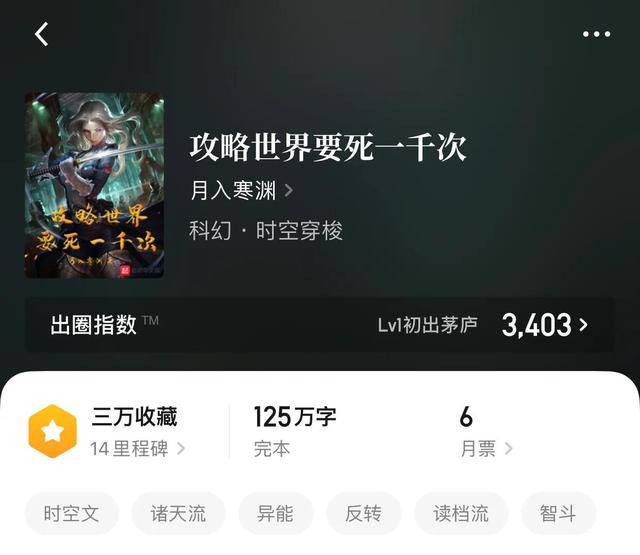
Task: Open the 读档流 tag chip
Action: tap(461, 514)
